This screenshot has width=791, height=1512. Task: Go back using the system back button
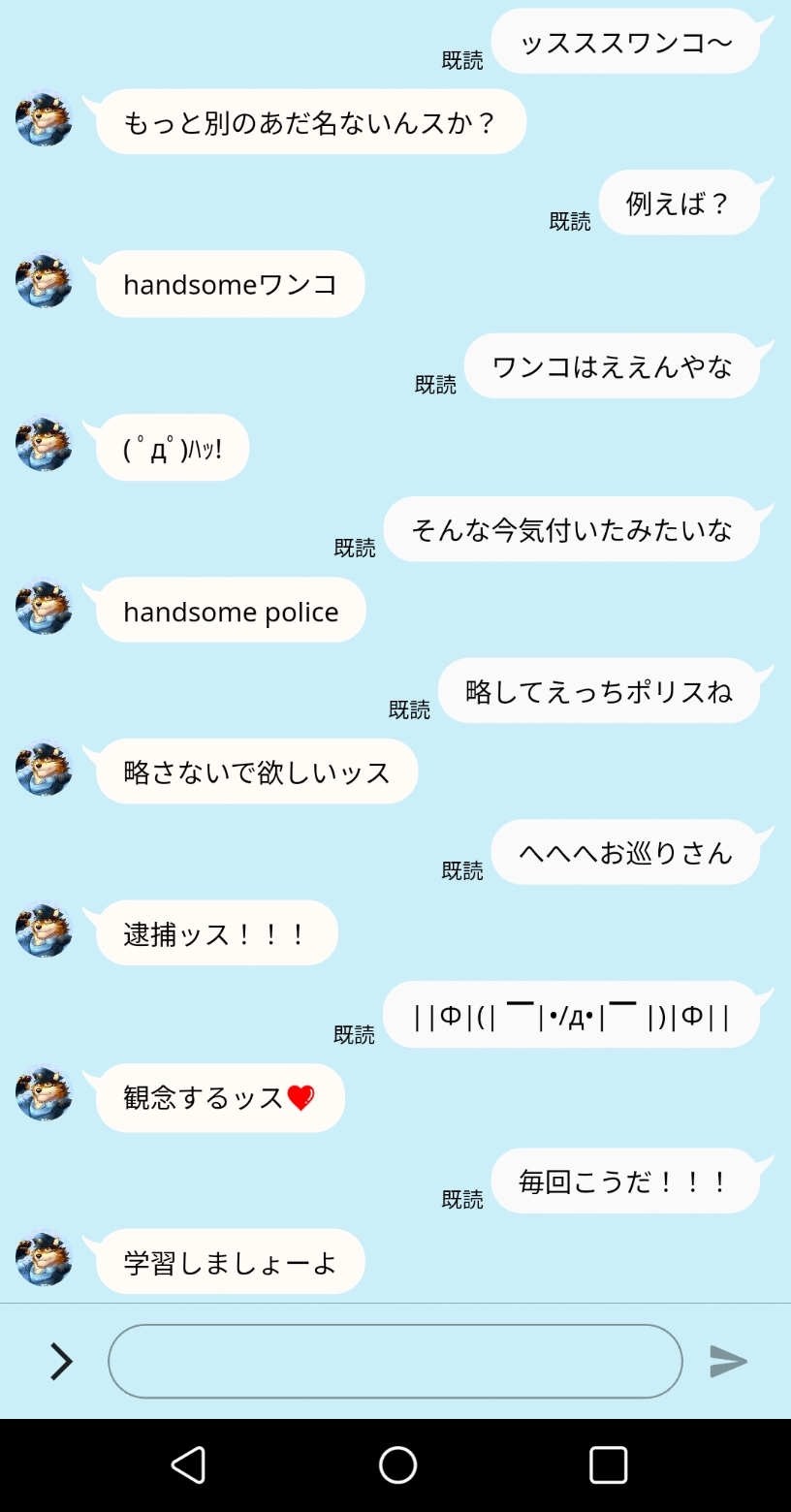tap(188, 1465)
